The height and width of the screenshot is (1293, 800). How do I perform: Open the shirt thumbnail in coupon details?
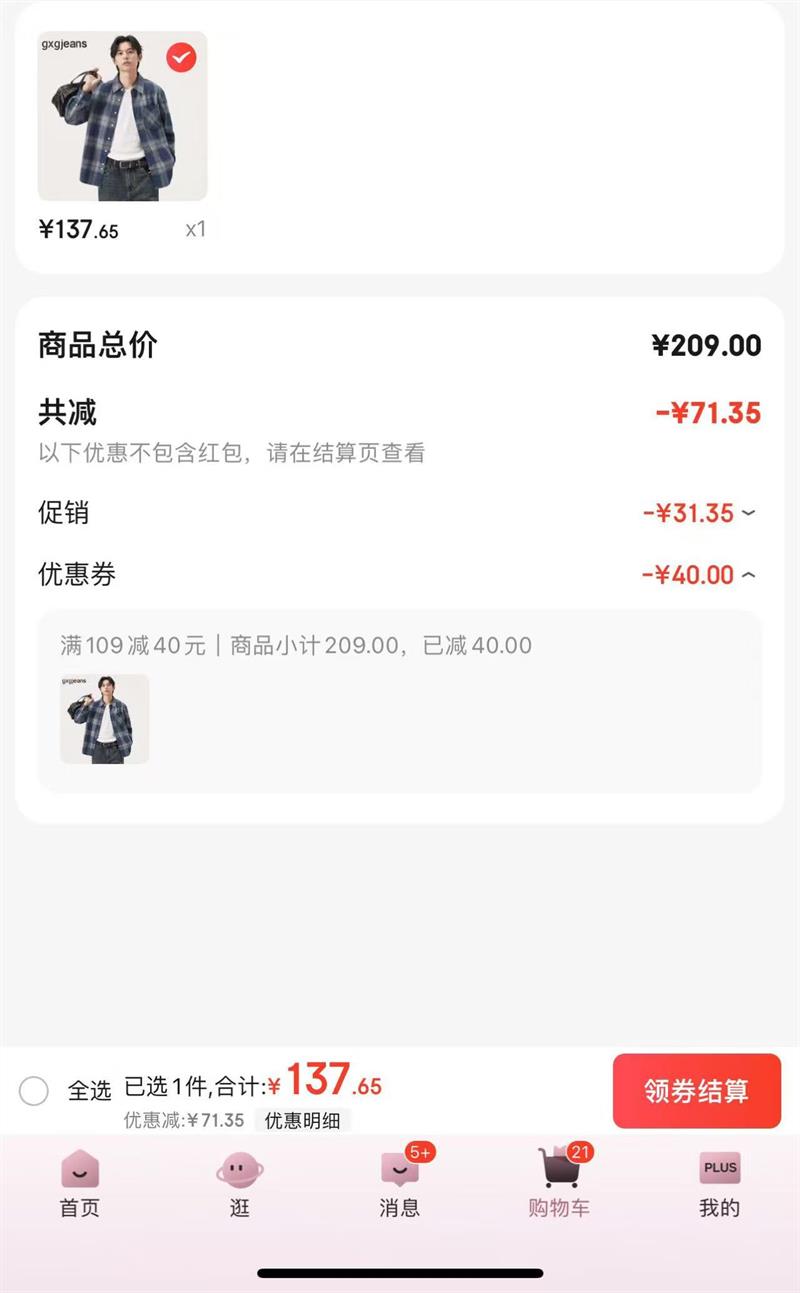click(x=105, y=719)
